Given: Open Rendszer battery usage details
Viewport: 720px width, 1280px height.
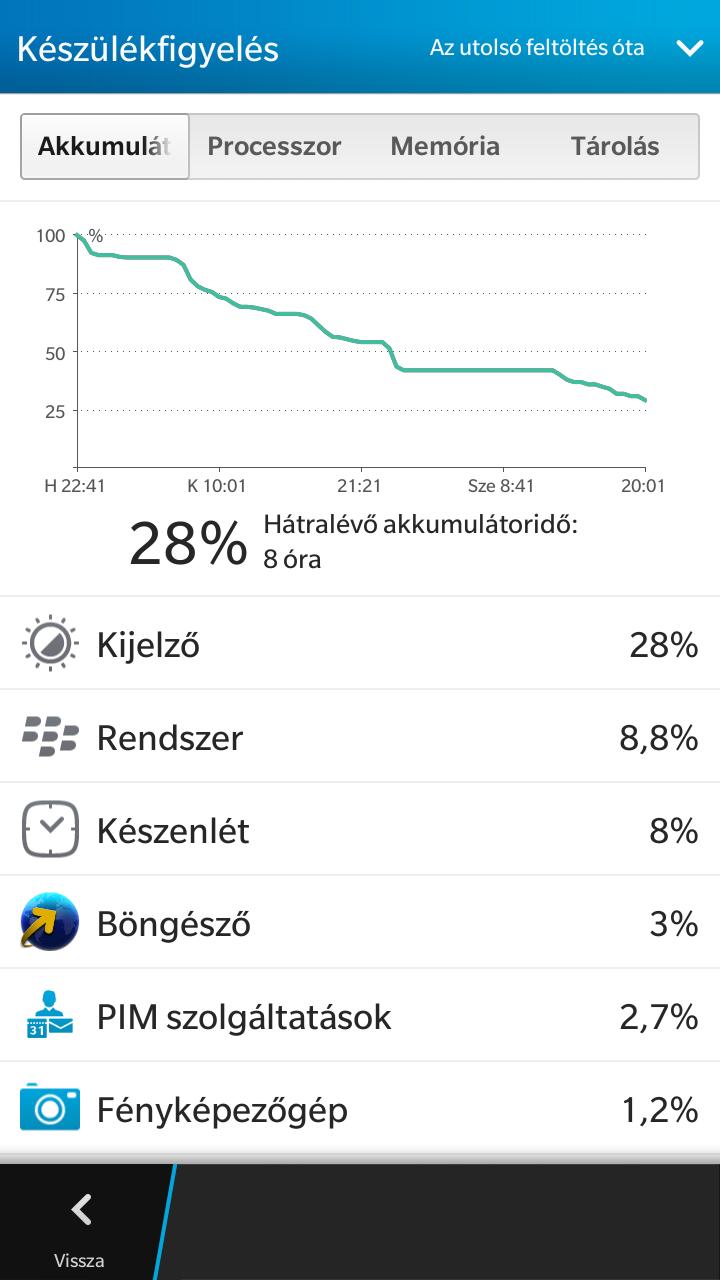Looking at the screenshot, I should click(x=360, y=737).
